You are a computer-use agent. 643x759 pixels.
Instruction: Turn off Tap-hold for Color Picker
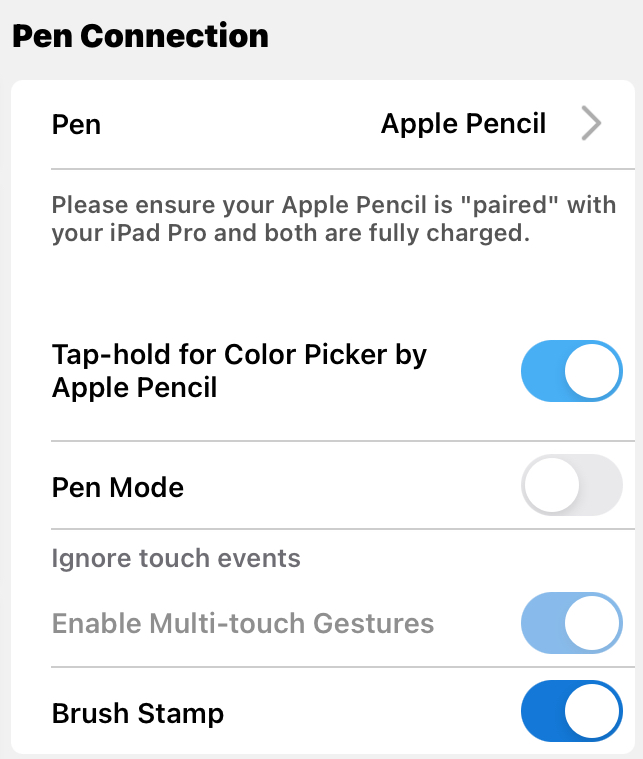point(571,371)
